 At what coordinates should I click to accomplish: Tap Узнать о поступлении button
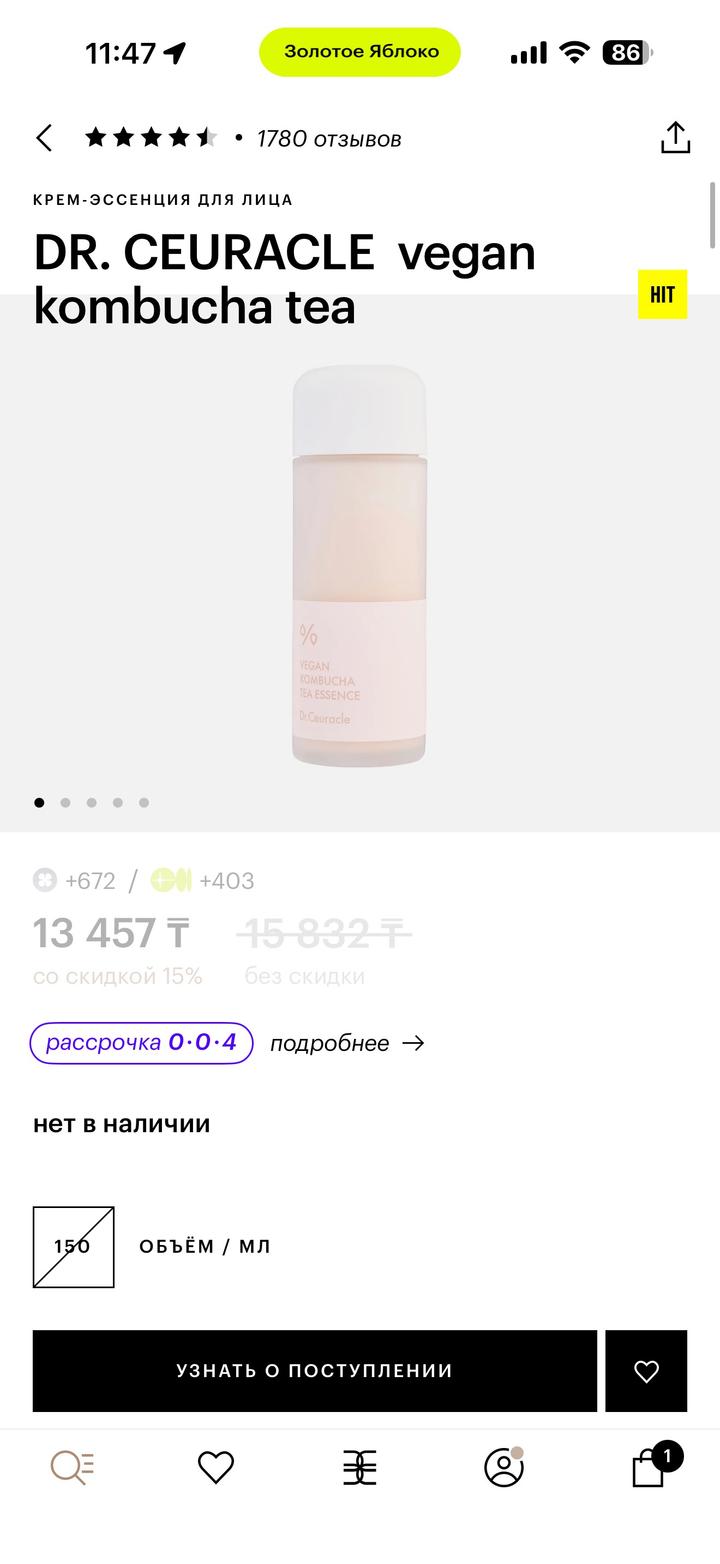314,1371
